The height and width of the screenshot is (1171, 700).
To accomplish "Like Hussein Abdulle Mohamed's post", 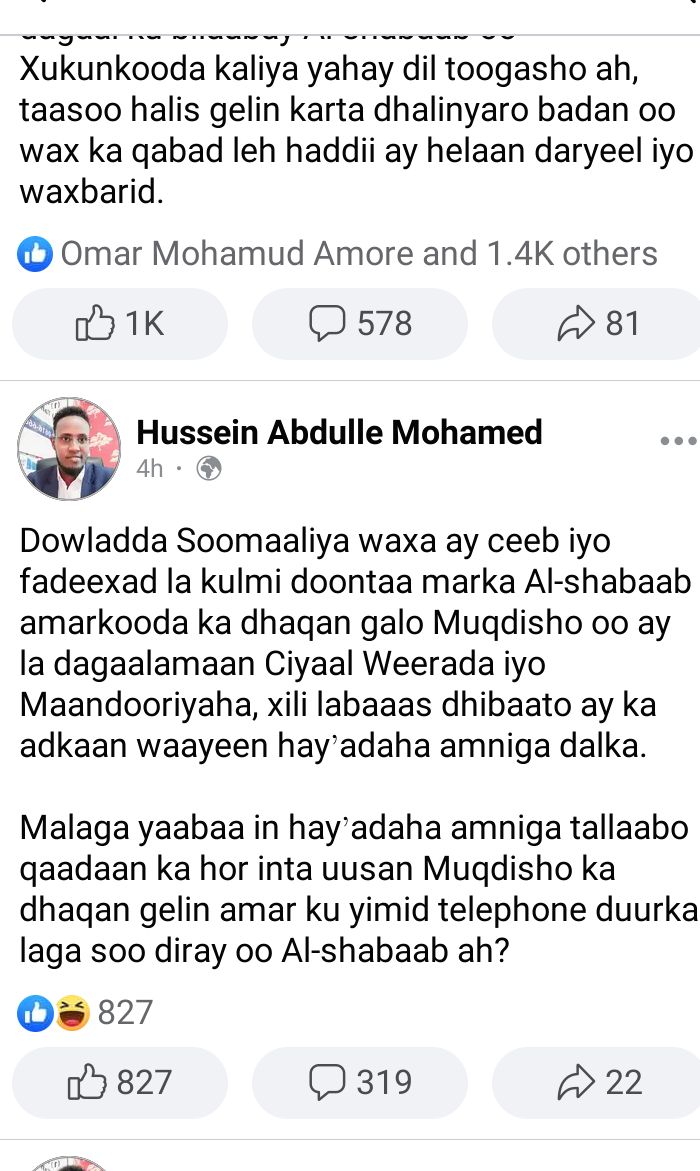I will (x=120, y=1082).
